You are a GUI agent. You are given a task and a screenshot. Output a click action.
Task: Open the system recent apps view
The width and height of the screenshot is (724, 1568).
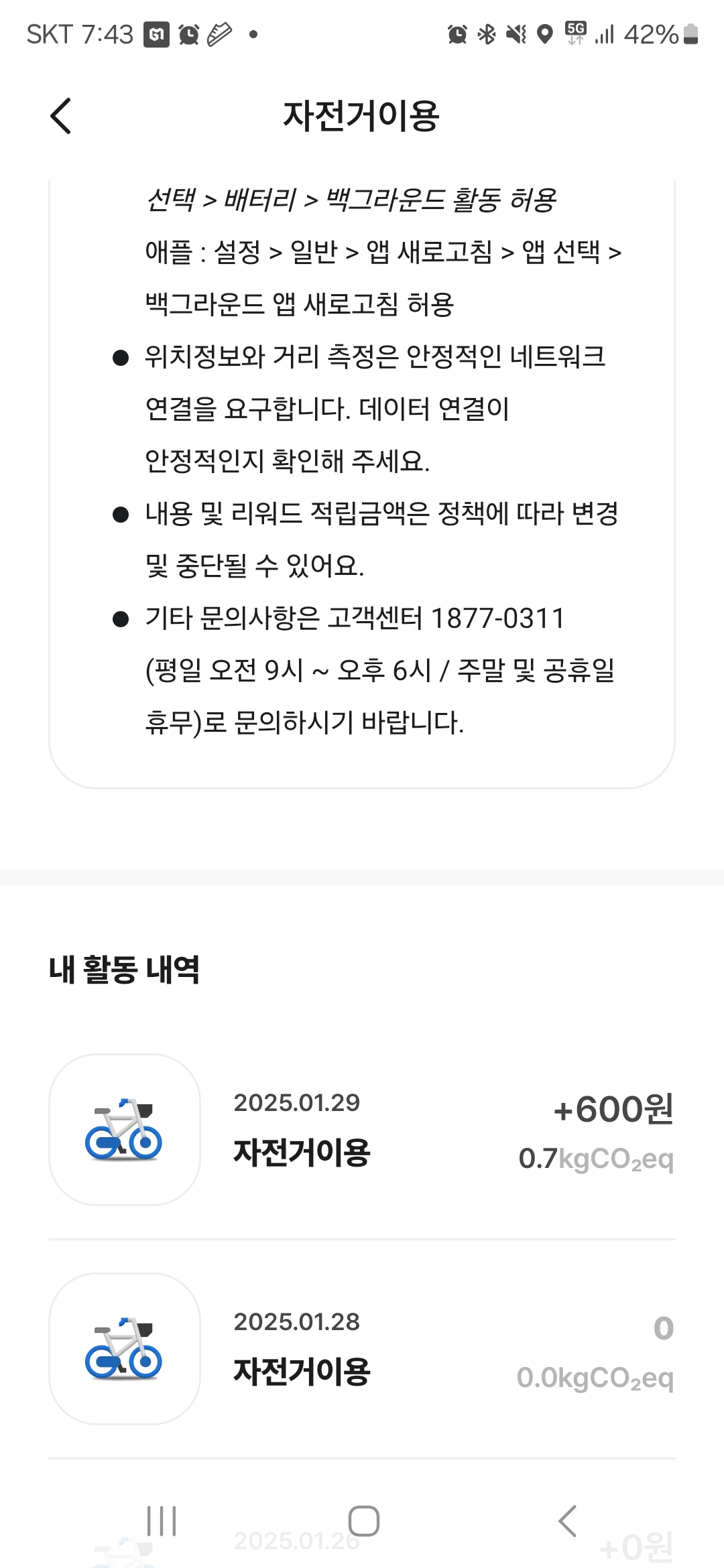162,1521
